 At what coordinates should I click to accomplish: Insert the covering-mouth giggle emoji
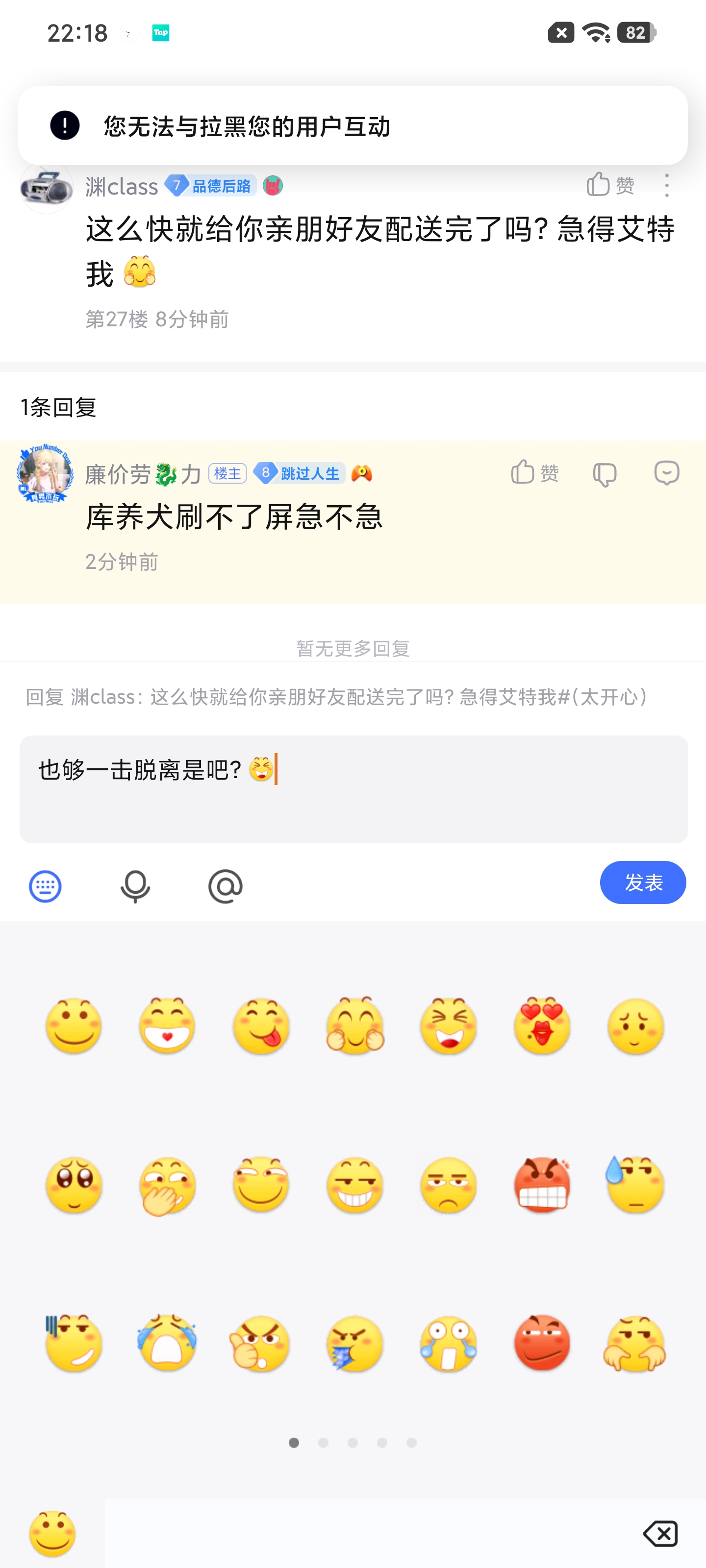point(168,1184)
